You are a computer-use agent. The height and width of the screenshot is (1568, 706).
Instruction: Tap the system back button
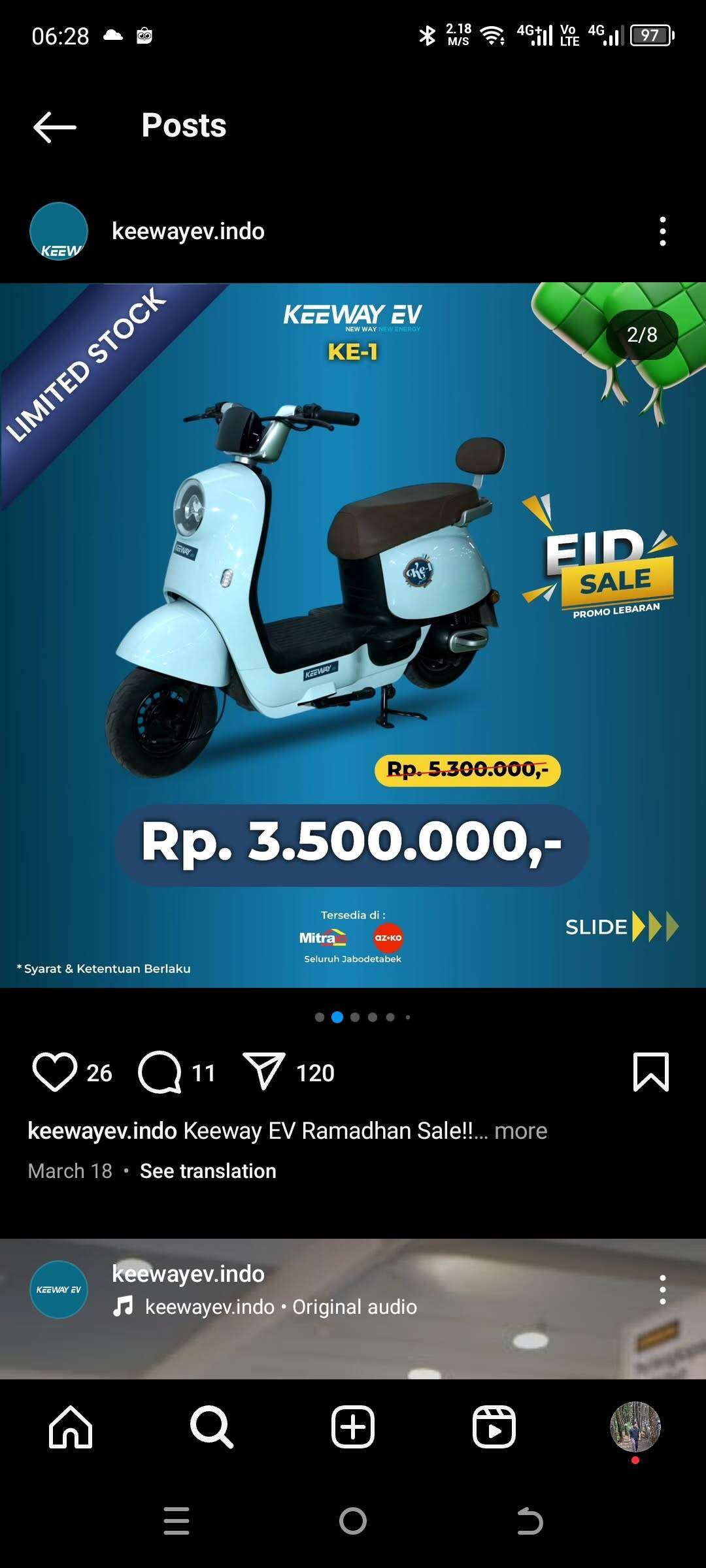529,1521
